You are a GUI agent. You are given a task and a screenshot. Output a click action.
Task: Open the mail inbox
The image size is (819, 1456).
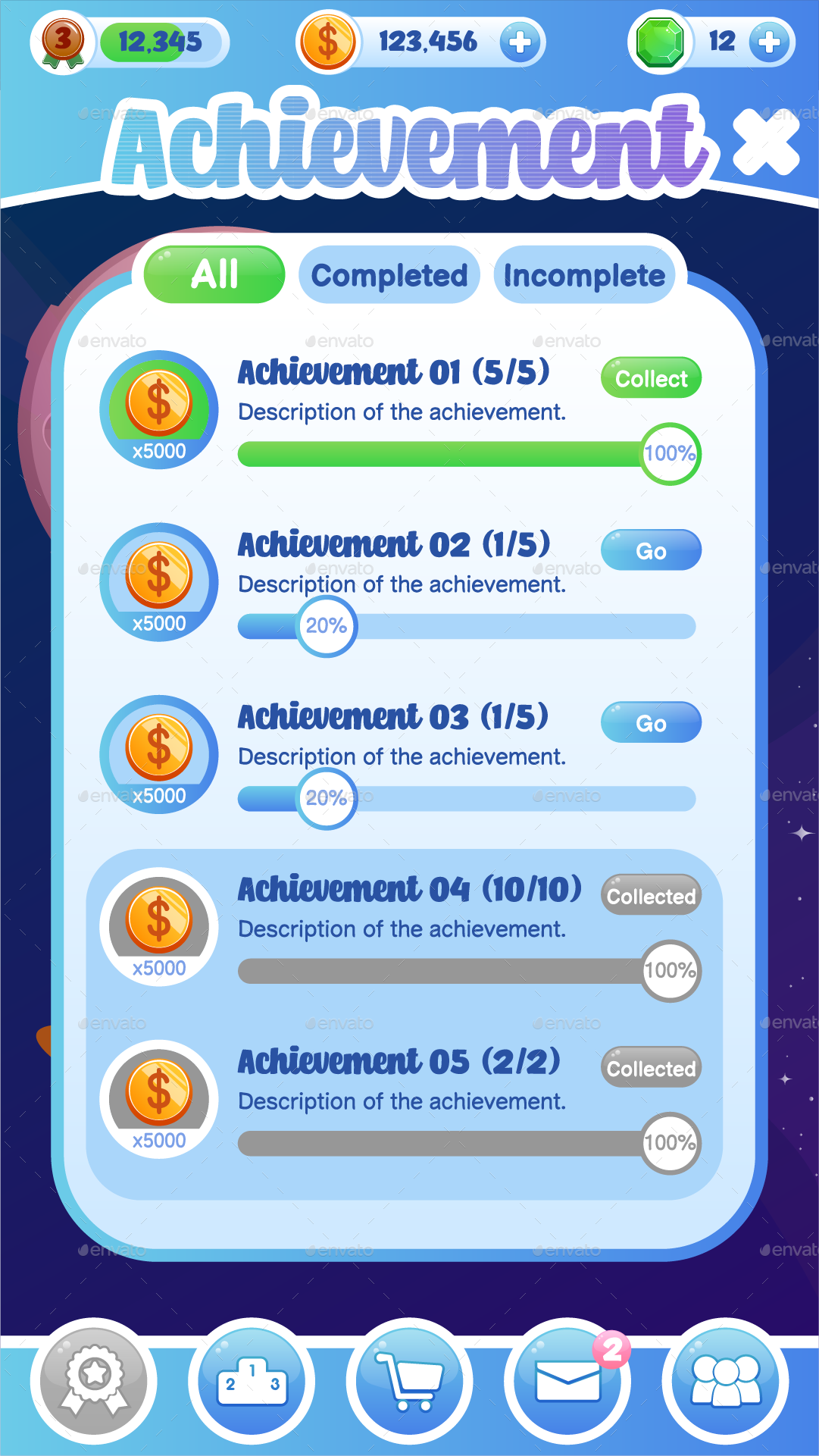tap(567, 1381)
